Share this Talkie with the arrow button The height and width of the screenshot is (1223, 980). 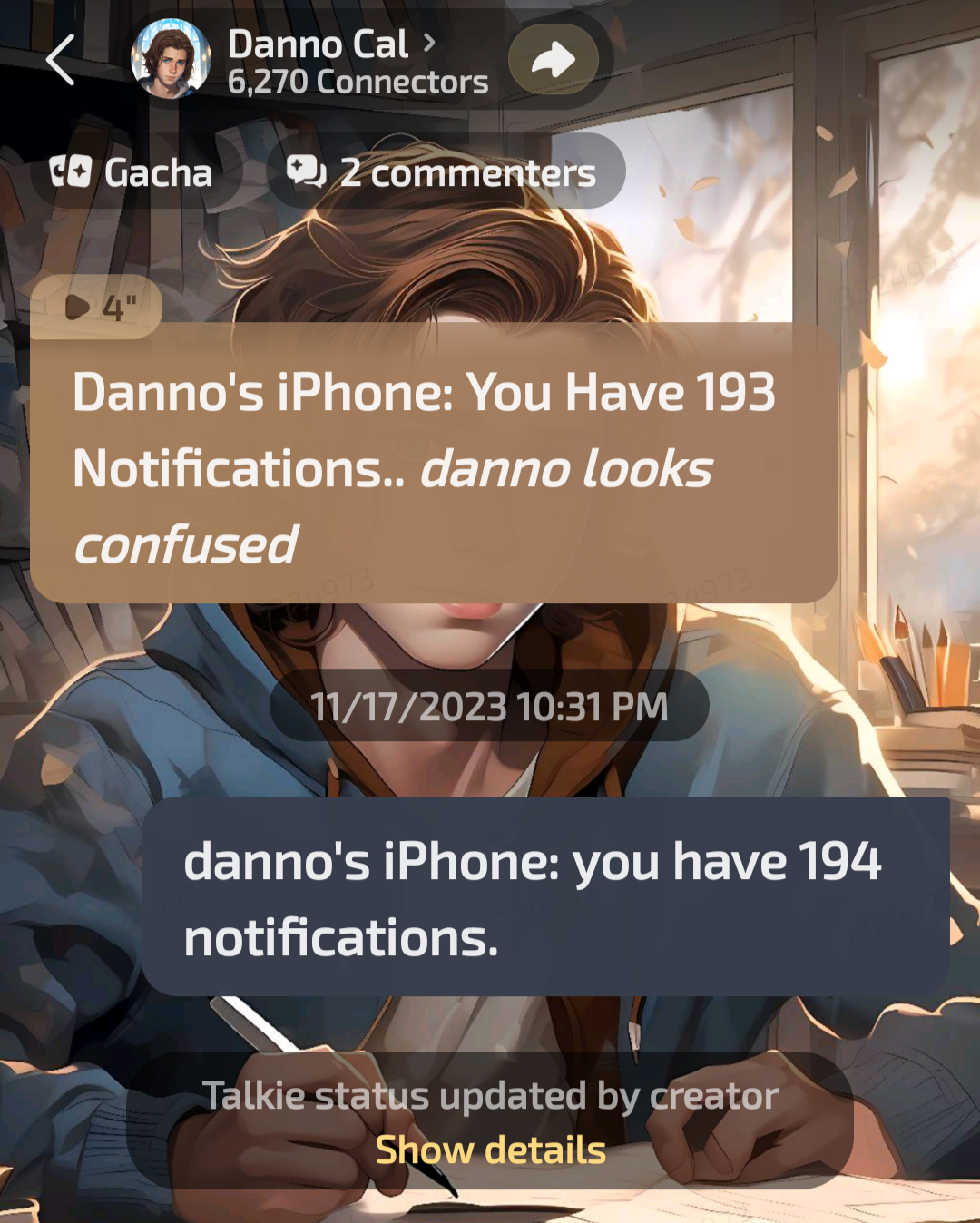[553, 60]
